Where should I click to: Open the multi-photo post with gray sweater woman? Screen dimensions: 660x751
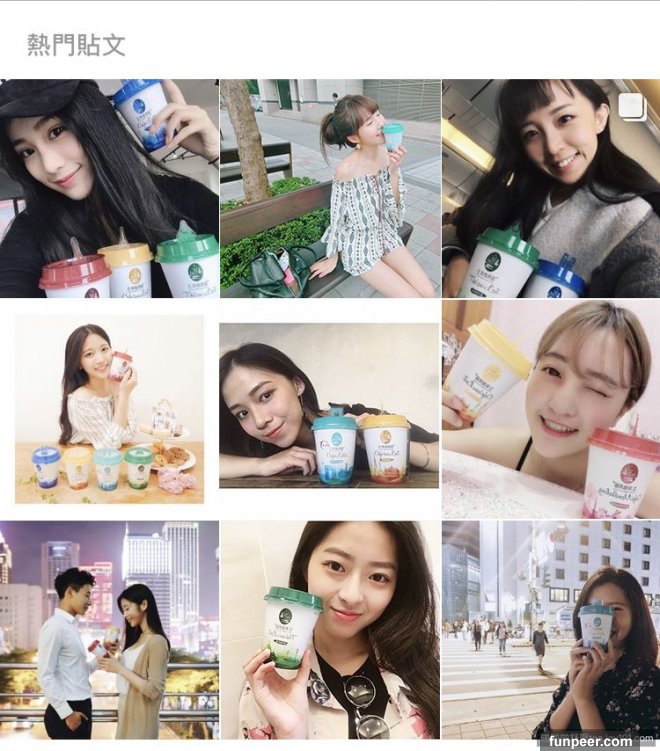(550, 188)
